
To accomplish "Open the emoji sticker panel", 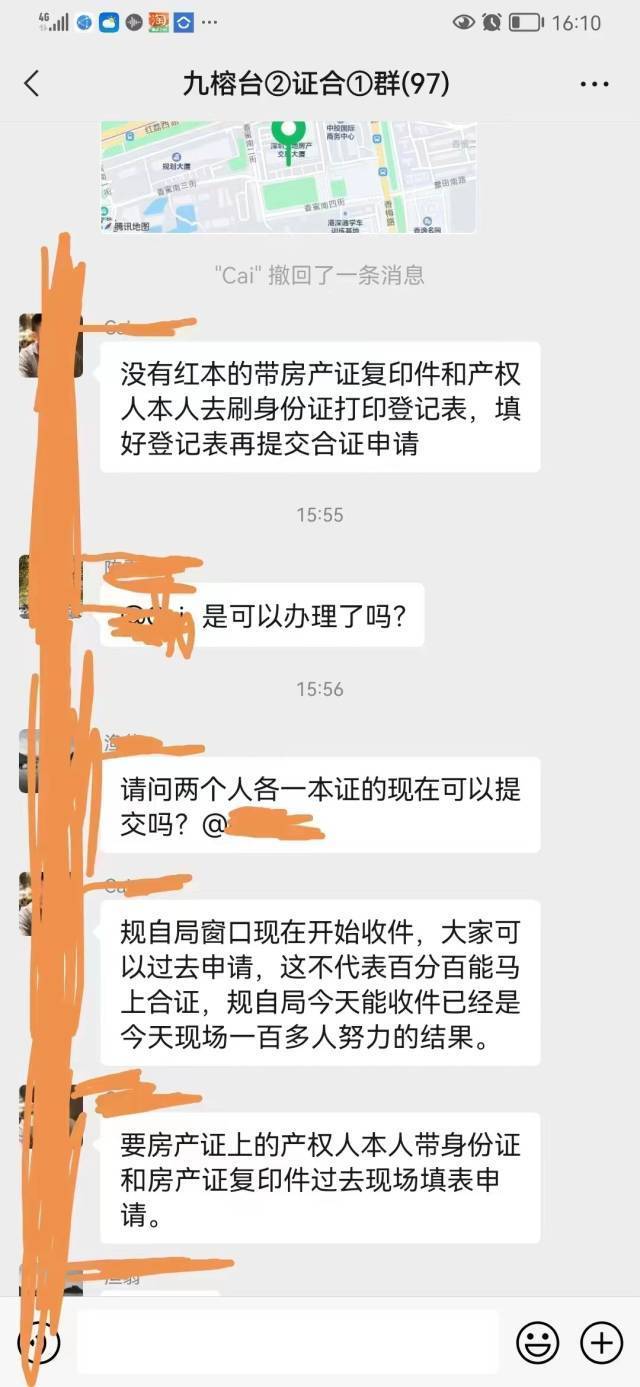I will 537,1342.
